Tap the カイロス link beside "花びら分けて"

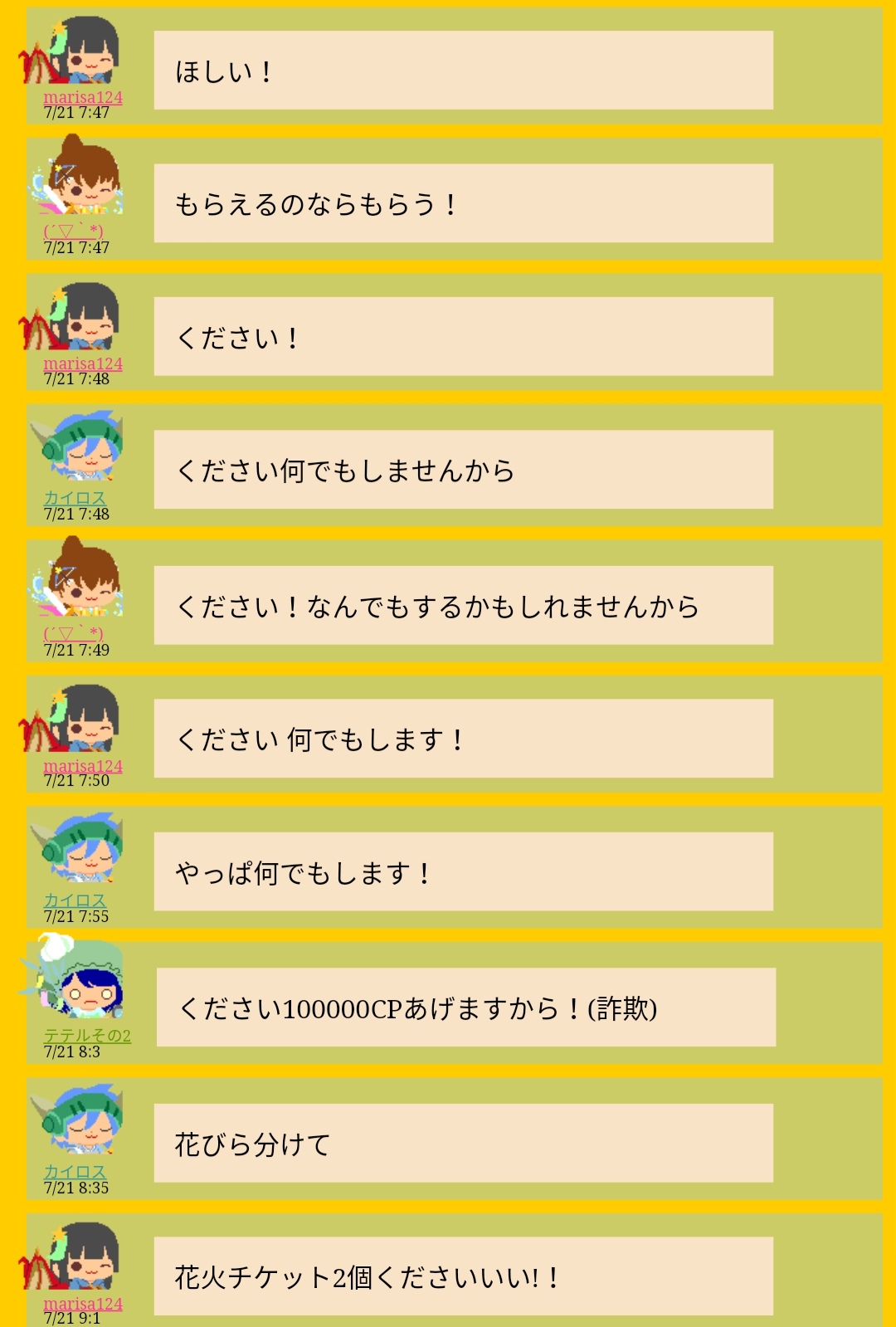click(x=75, y=1172)
